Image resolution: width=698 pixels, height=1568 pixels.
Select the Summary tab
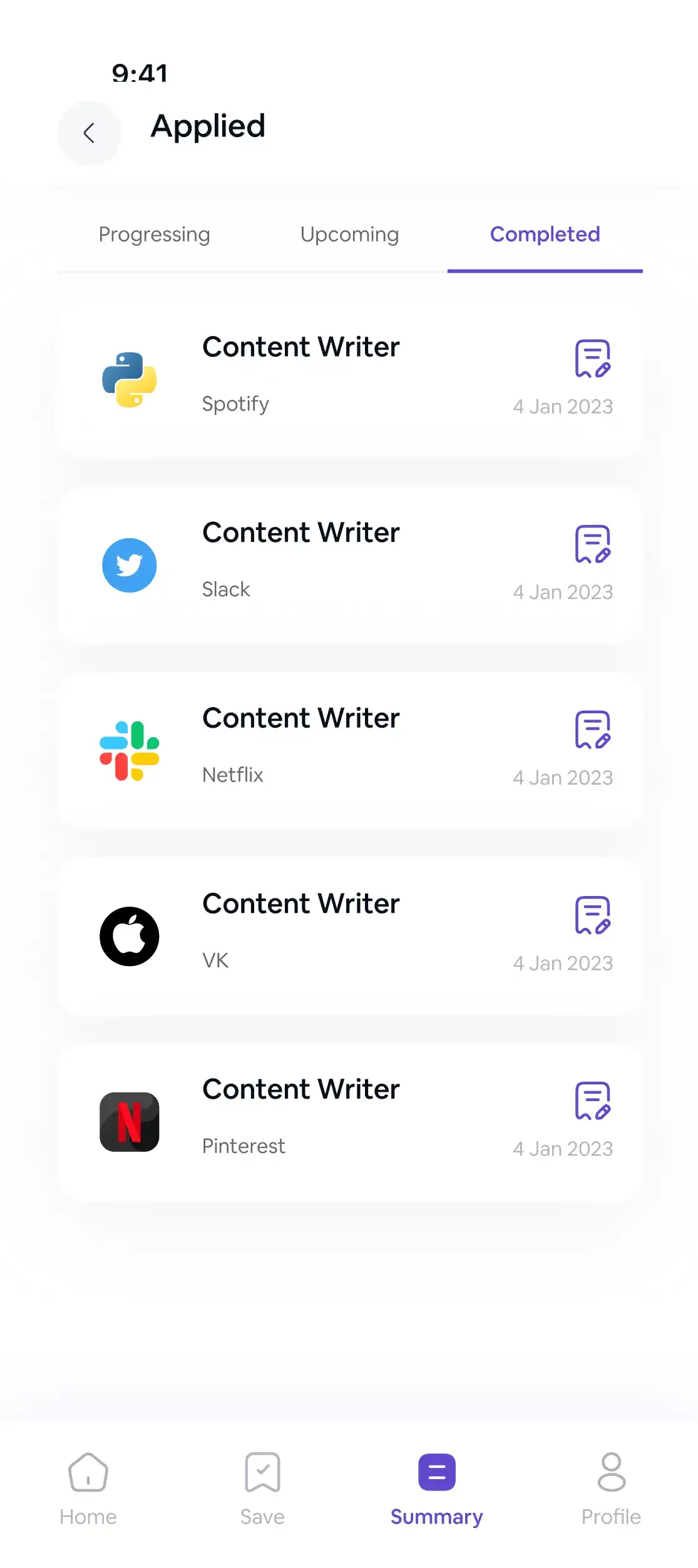click(x=436, y=1488)
